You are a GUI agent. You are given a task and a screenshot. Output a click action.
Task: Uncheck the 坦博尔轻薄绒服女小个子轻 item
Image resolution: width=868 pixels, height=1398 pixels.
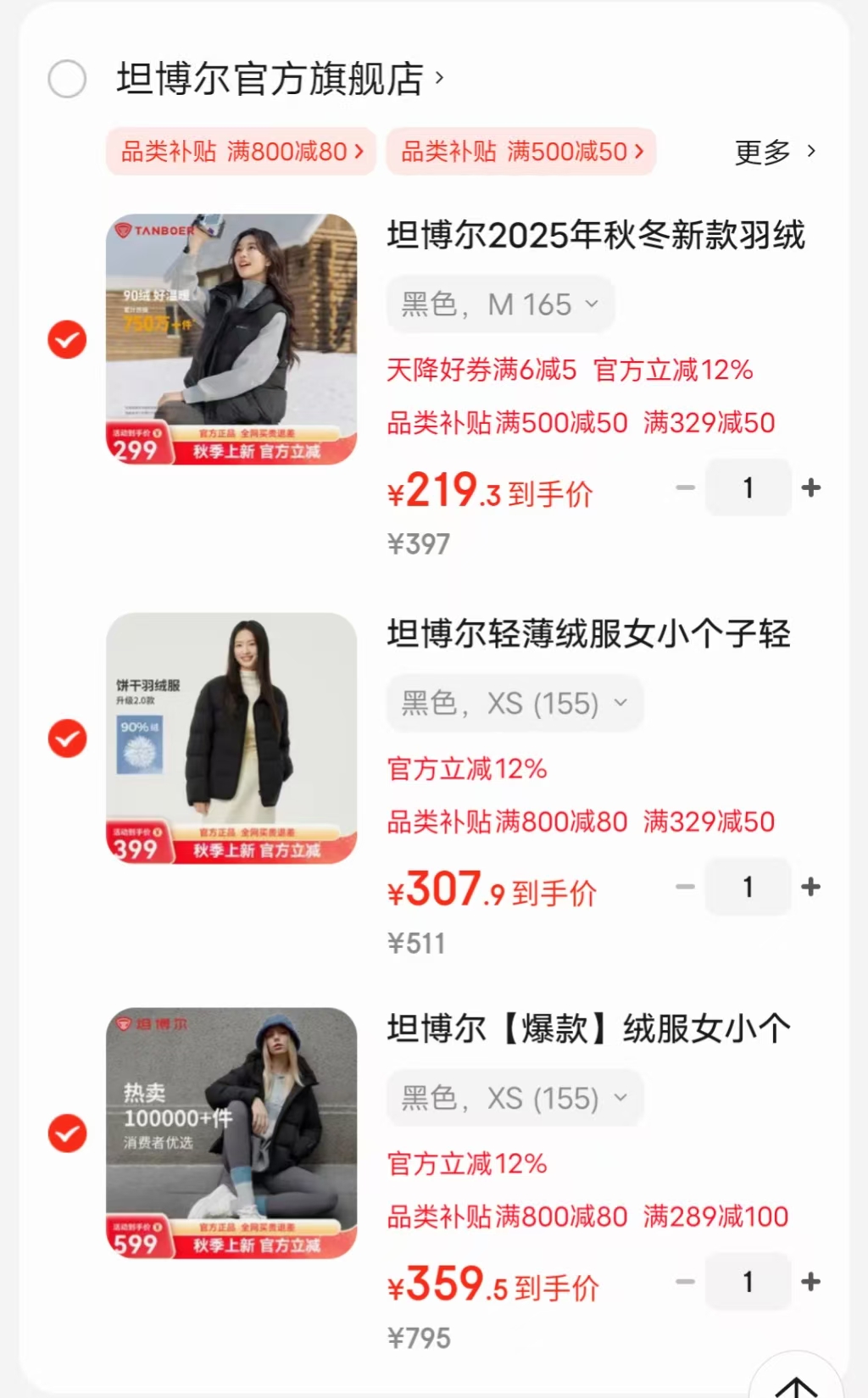click(67, 738)
